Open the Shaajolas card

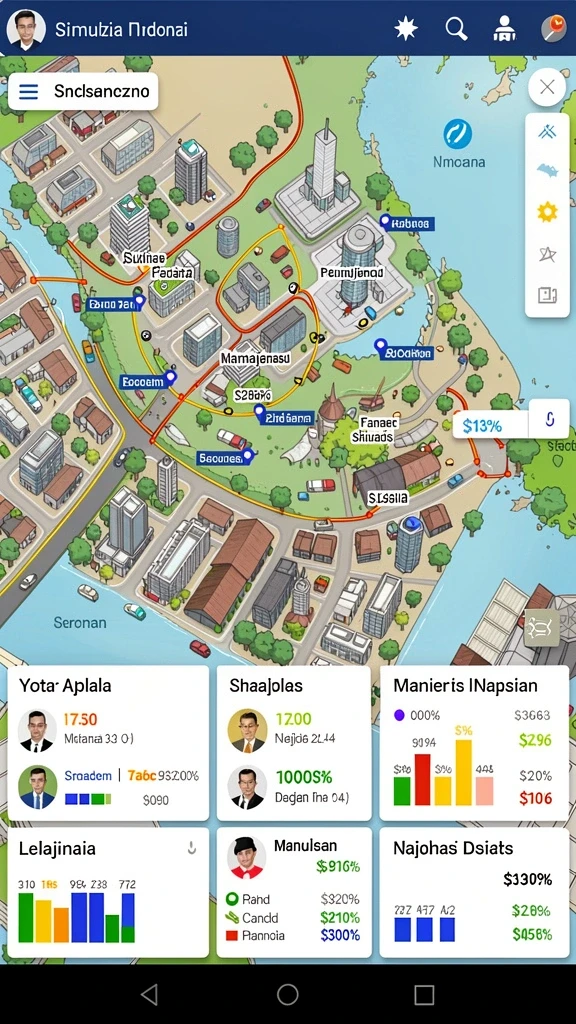click(294, 743)
